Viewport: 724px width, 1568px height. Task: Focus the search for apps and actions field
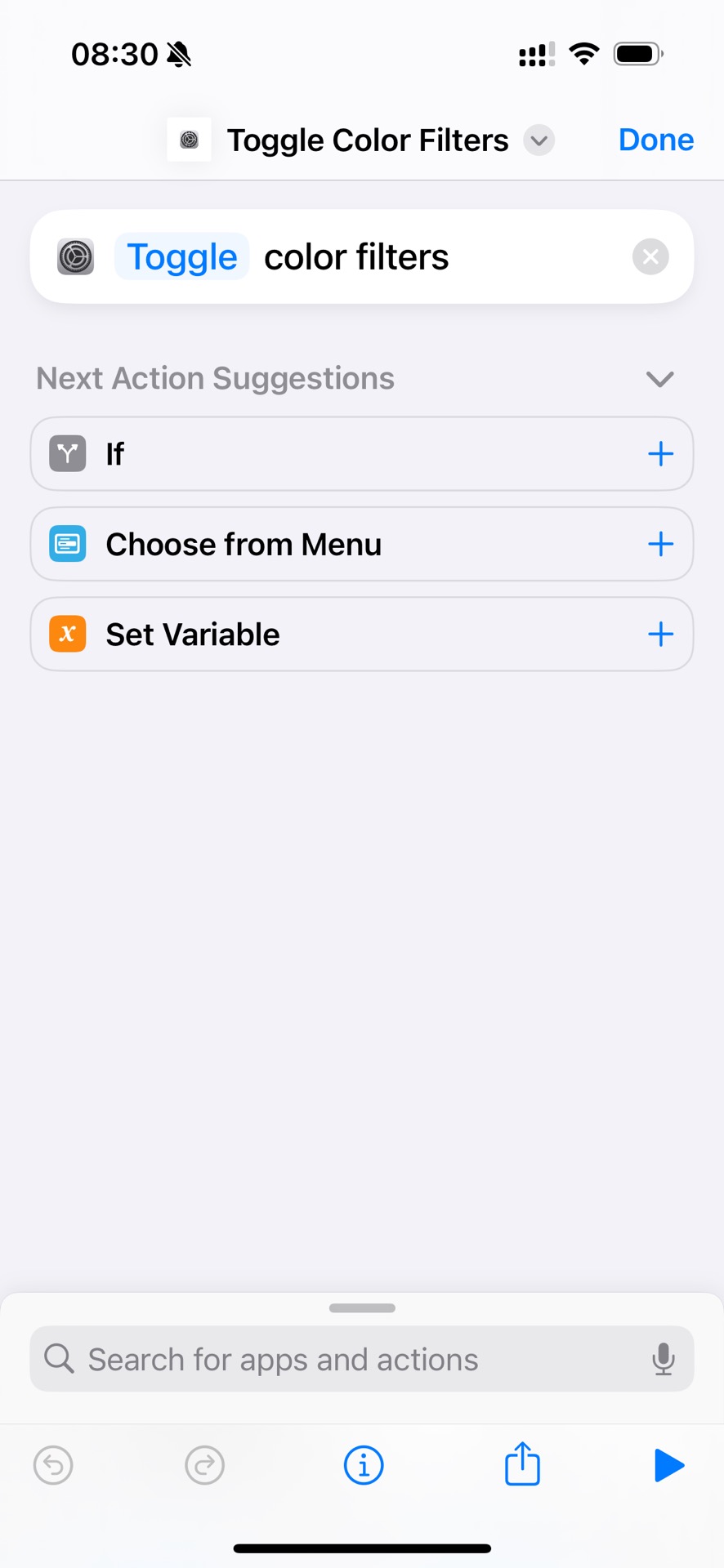(x=343, y=1359)
